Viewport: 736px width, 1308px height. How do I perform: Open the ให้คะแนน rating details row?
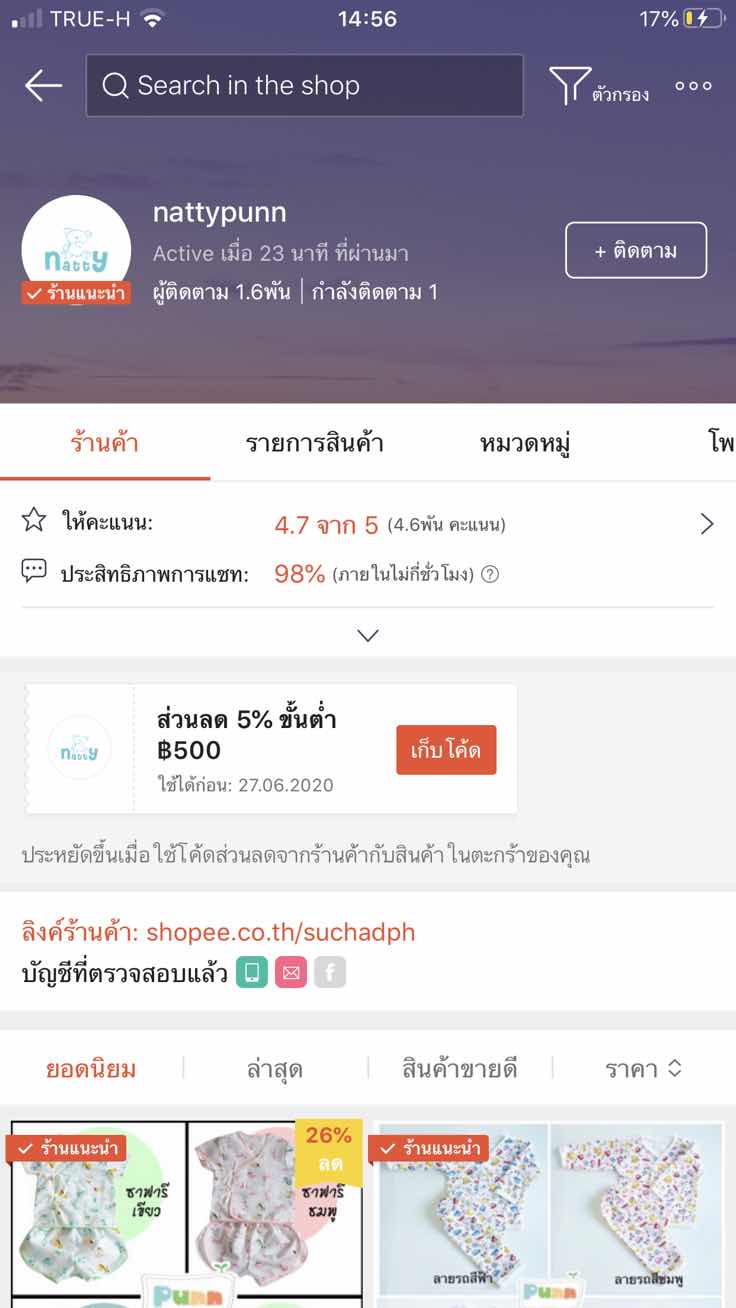pyautogui.click(x=368, y=523)
